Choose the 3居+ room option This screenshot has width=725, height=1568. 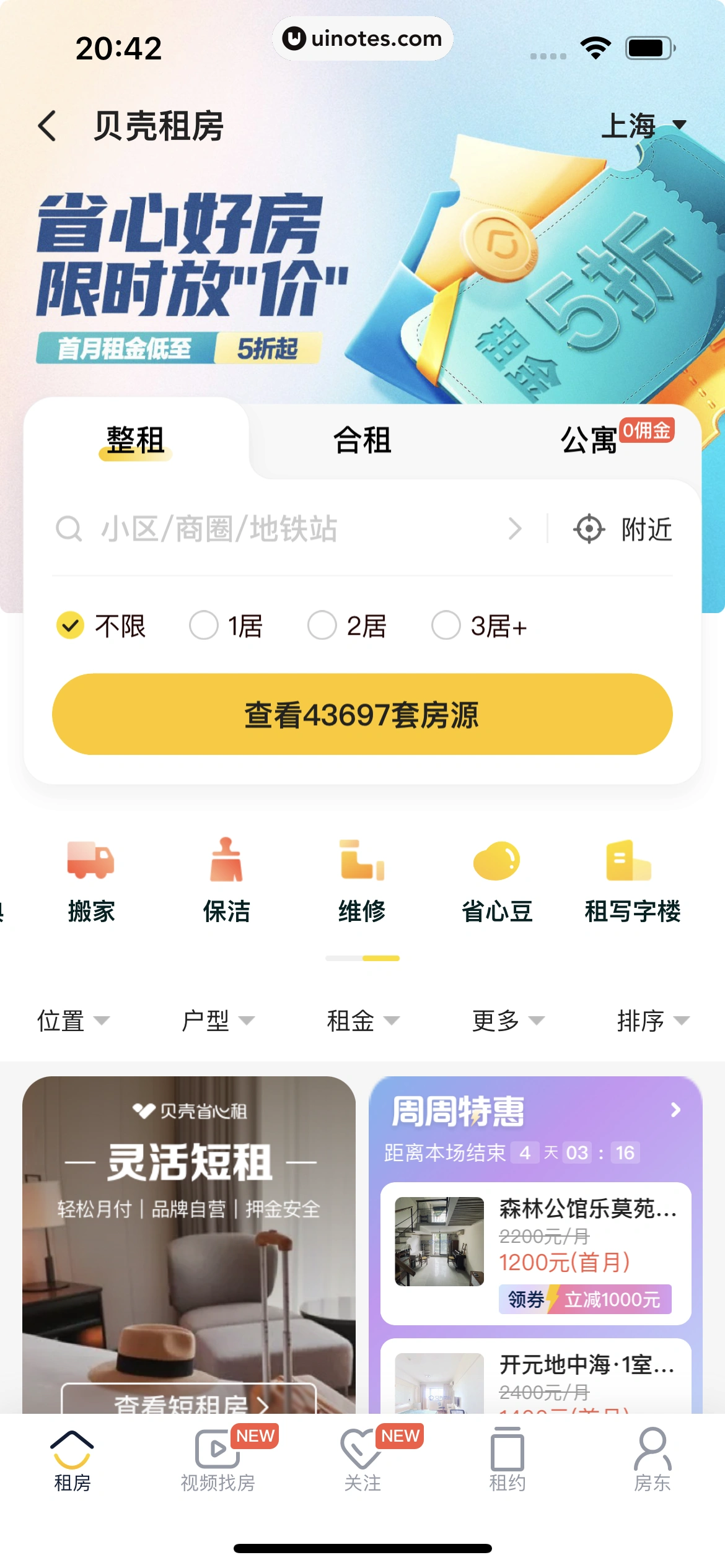tap(479, 626)
